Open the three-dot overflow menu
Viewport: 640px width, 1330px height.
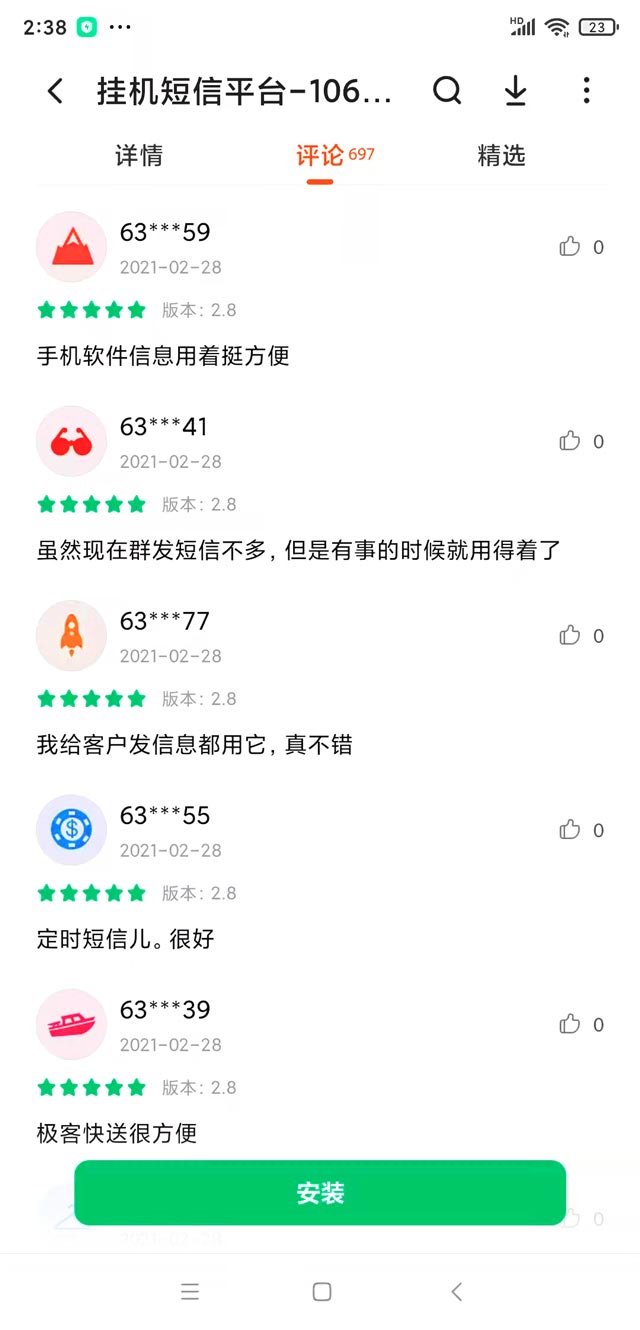(x=586, y=91)
